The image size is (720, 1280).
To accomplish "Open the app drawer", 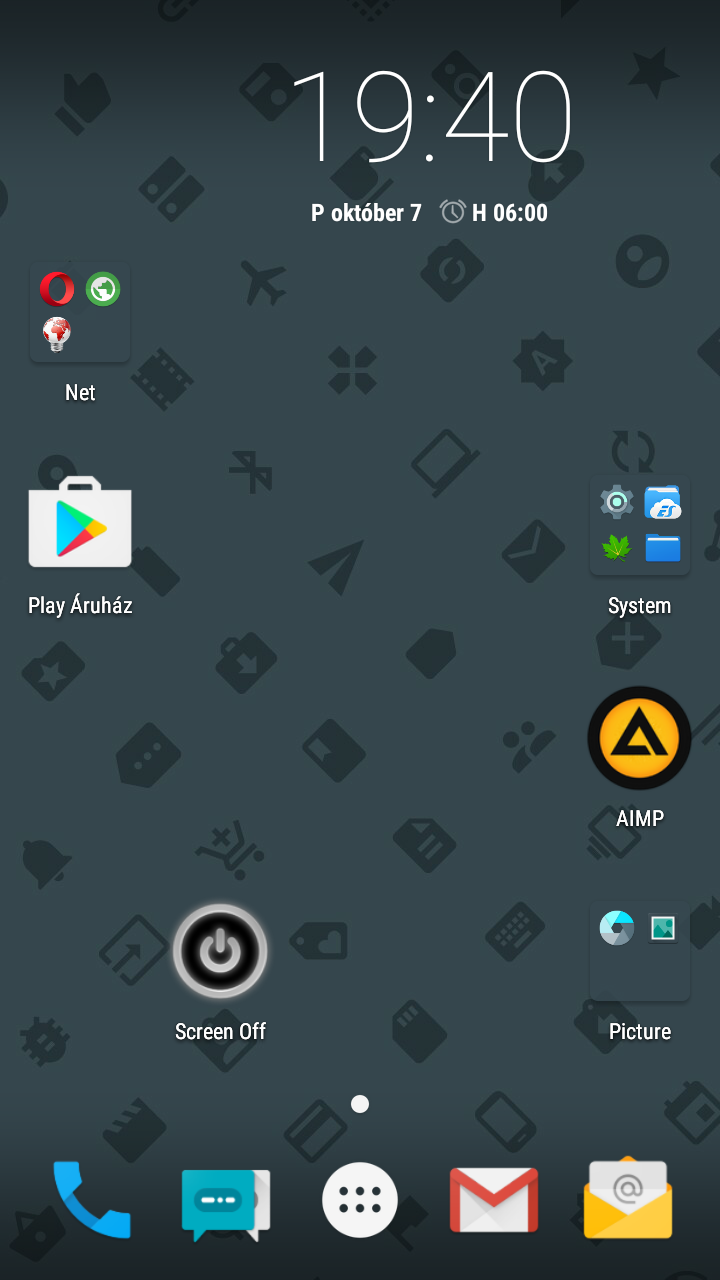I will pyautogui.click(x=360, y=1200).
